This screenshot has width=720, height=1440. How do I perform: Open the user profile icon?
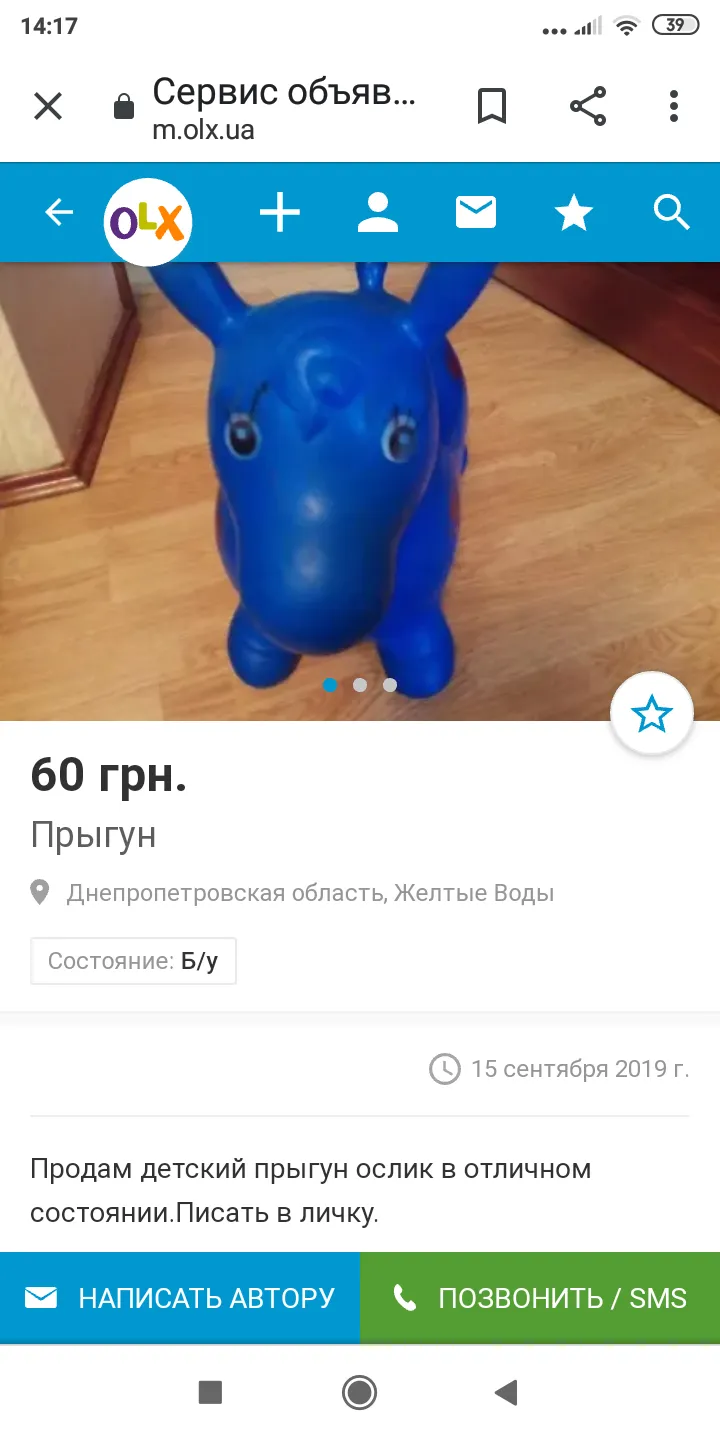click(x=378, y=212)
